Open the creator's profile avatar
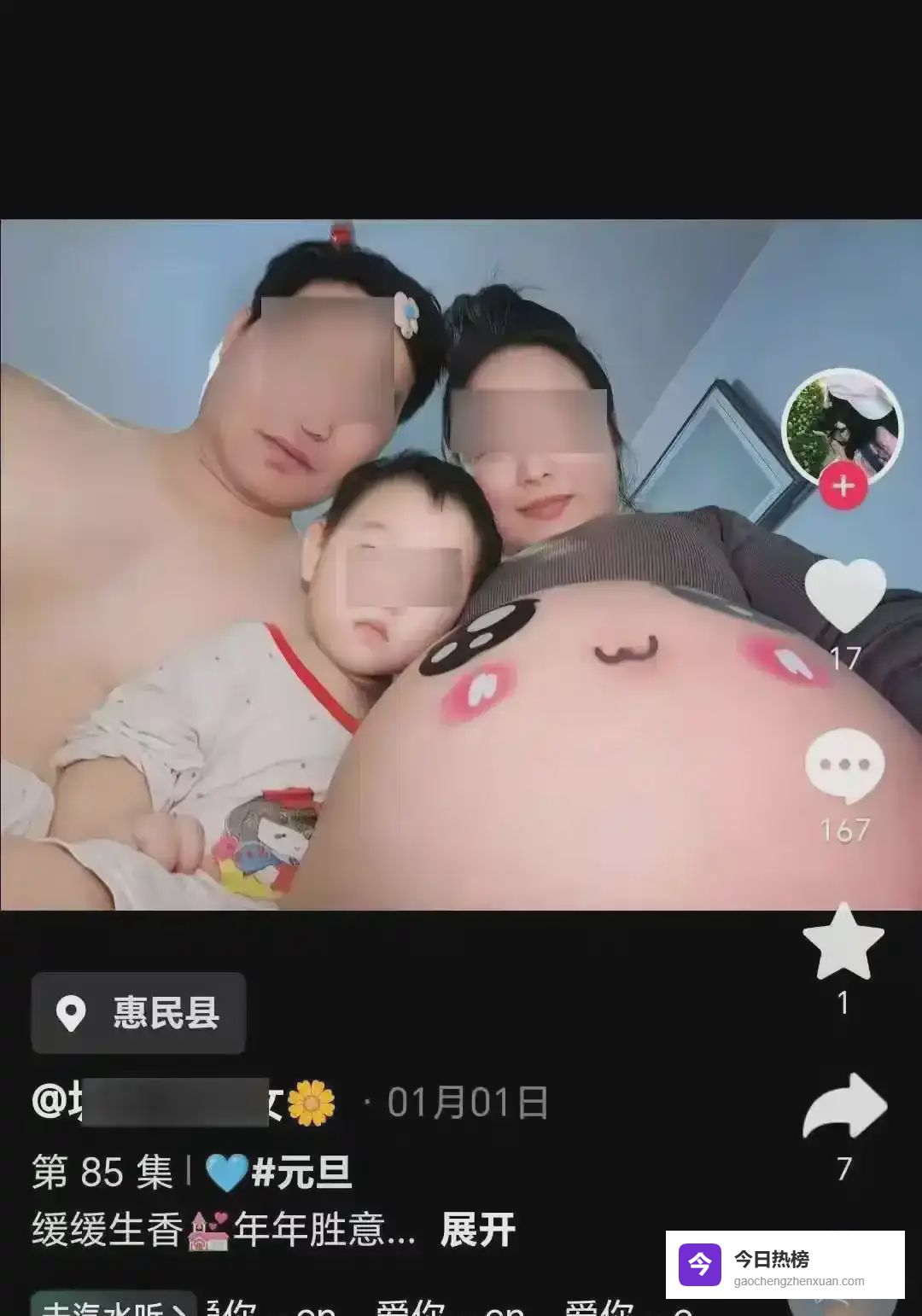 tap(842, 423)
